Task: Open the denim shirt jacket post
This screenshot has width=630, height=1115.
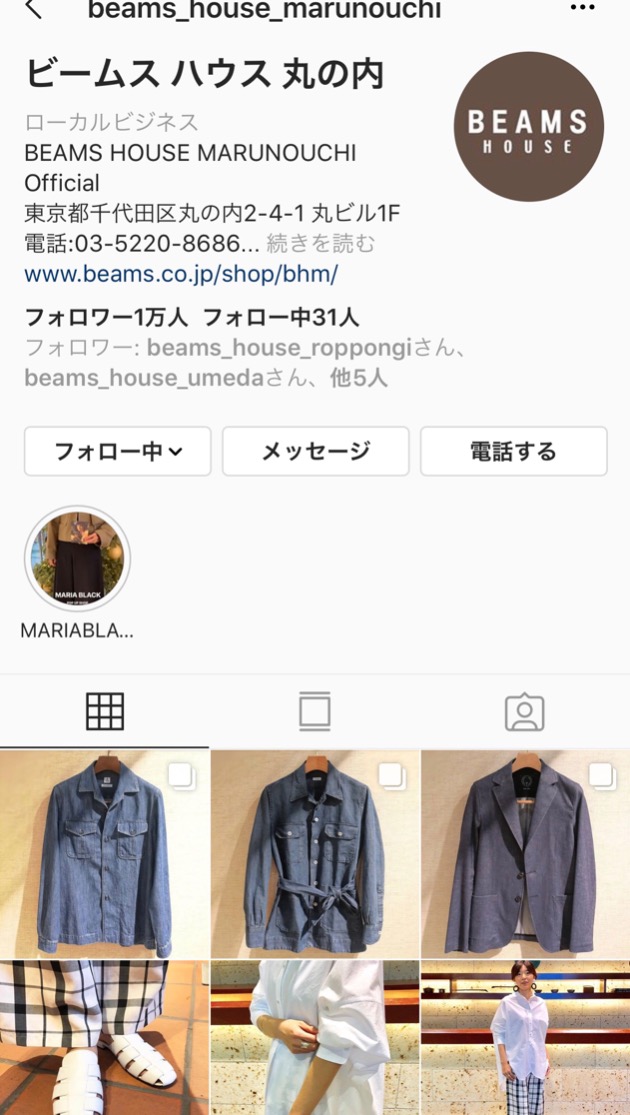Action: coord(104,854)
